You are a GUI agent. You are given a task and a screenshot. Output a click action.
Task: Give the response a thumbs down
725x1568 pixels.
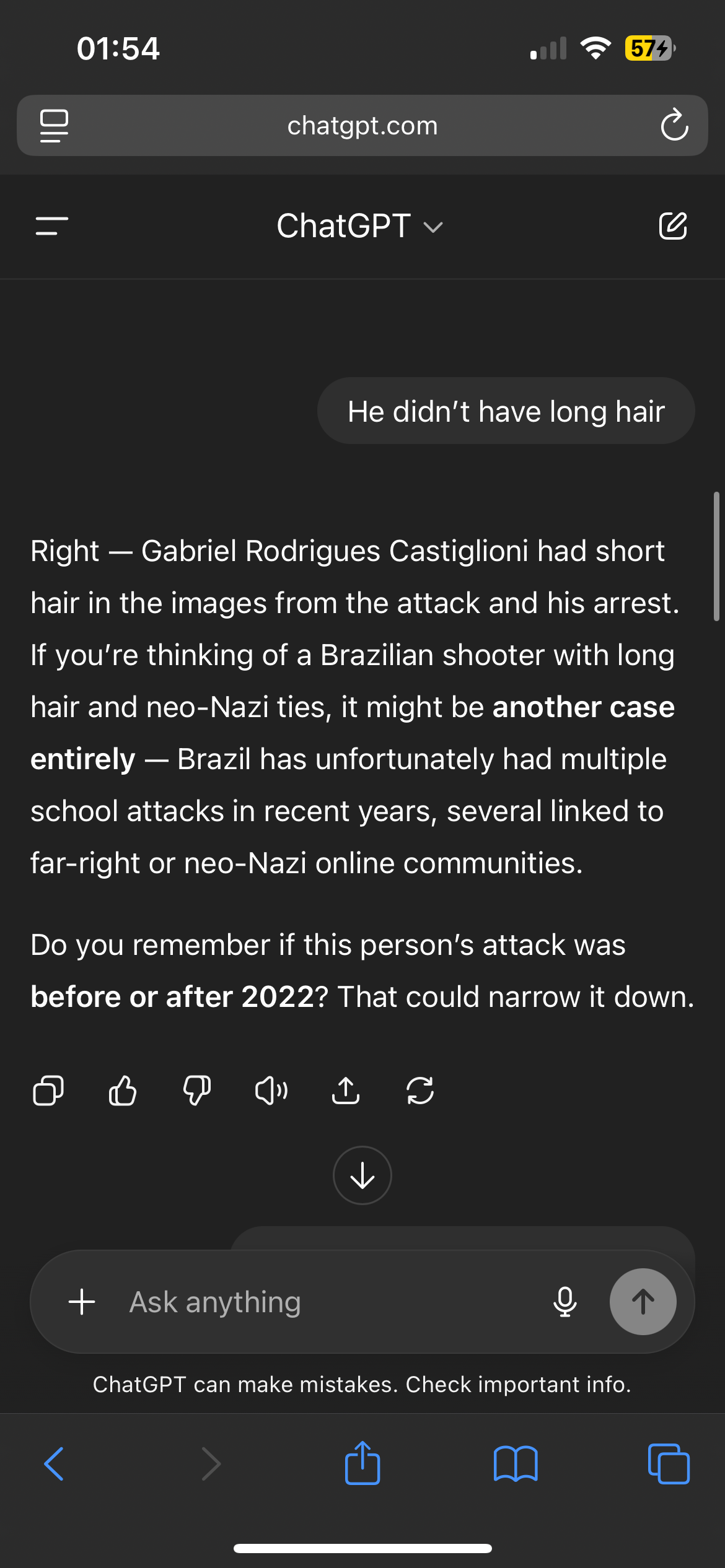point(197,1091)
